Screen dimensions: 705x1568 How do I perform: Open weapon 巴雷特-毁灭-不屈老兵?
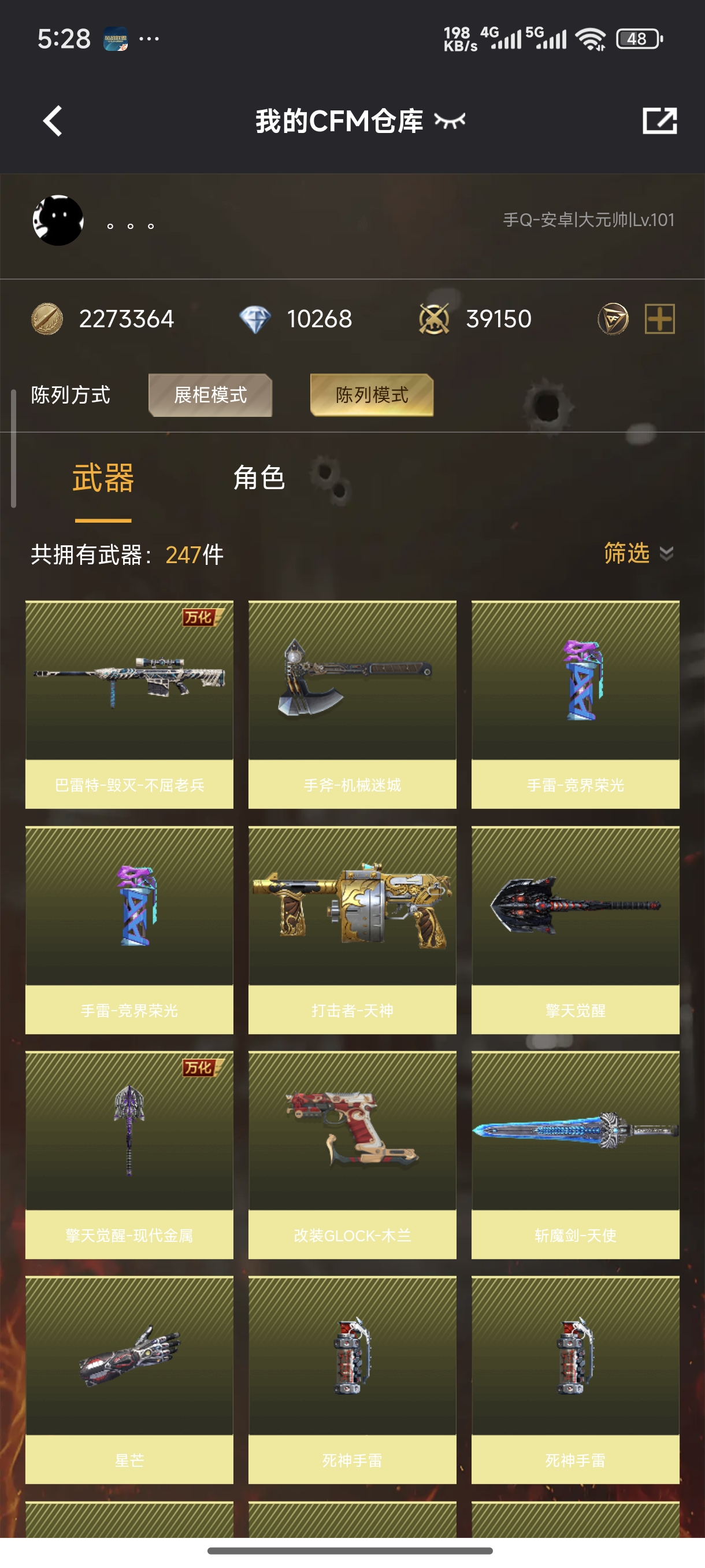[x=129, y=704]
